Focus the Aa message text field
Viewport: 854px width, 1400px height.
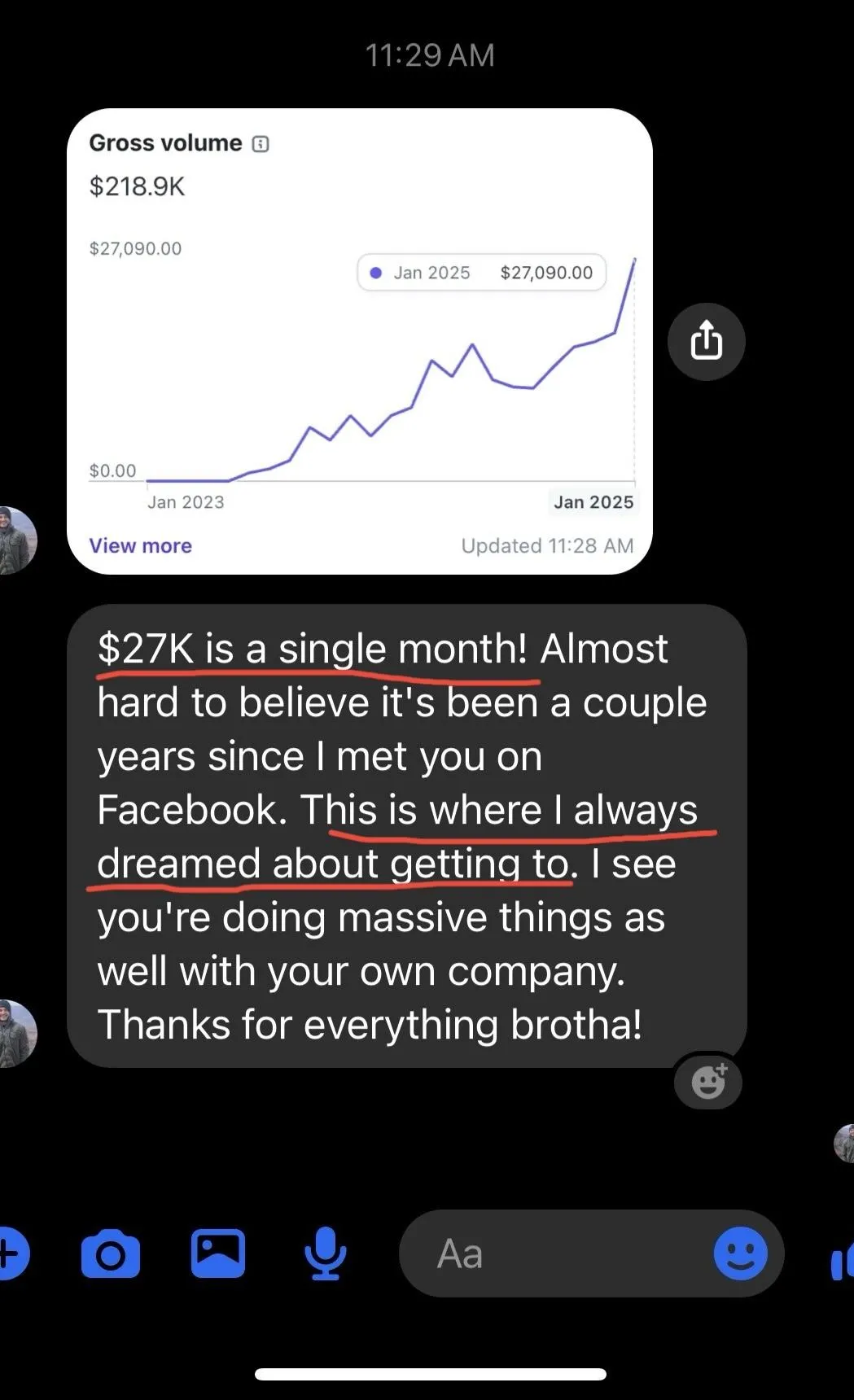click(x=554, y=1253)
